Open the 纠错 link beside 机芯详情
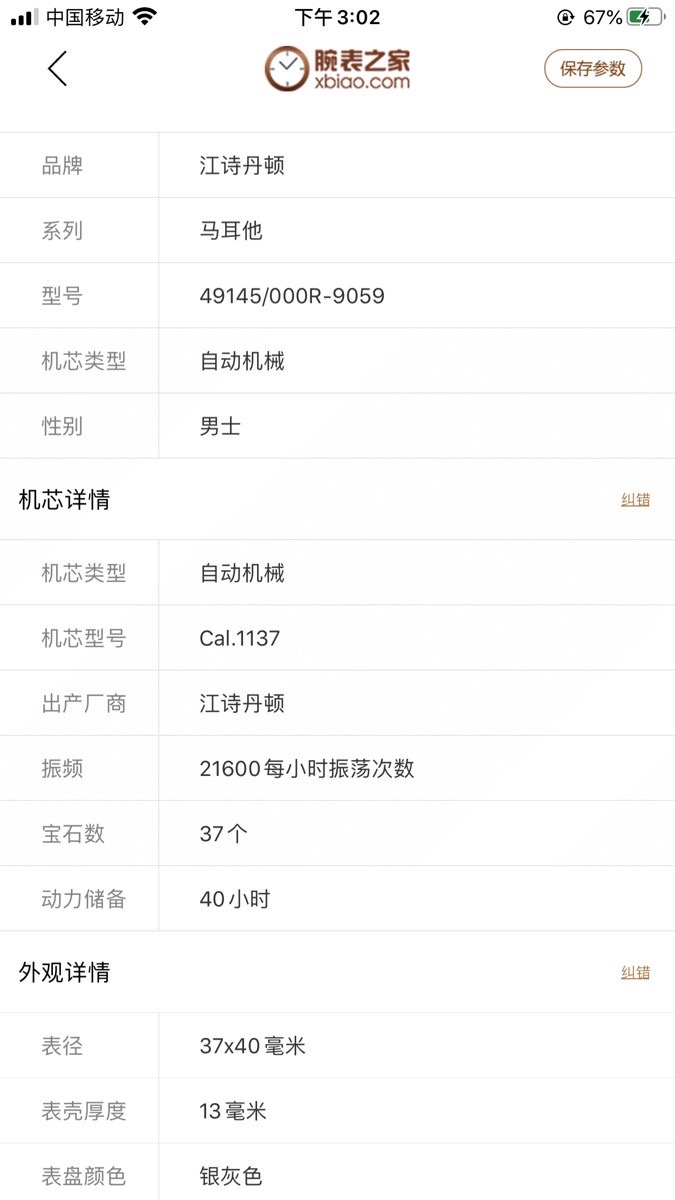 pyautogui.click(x=635, y=500)
